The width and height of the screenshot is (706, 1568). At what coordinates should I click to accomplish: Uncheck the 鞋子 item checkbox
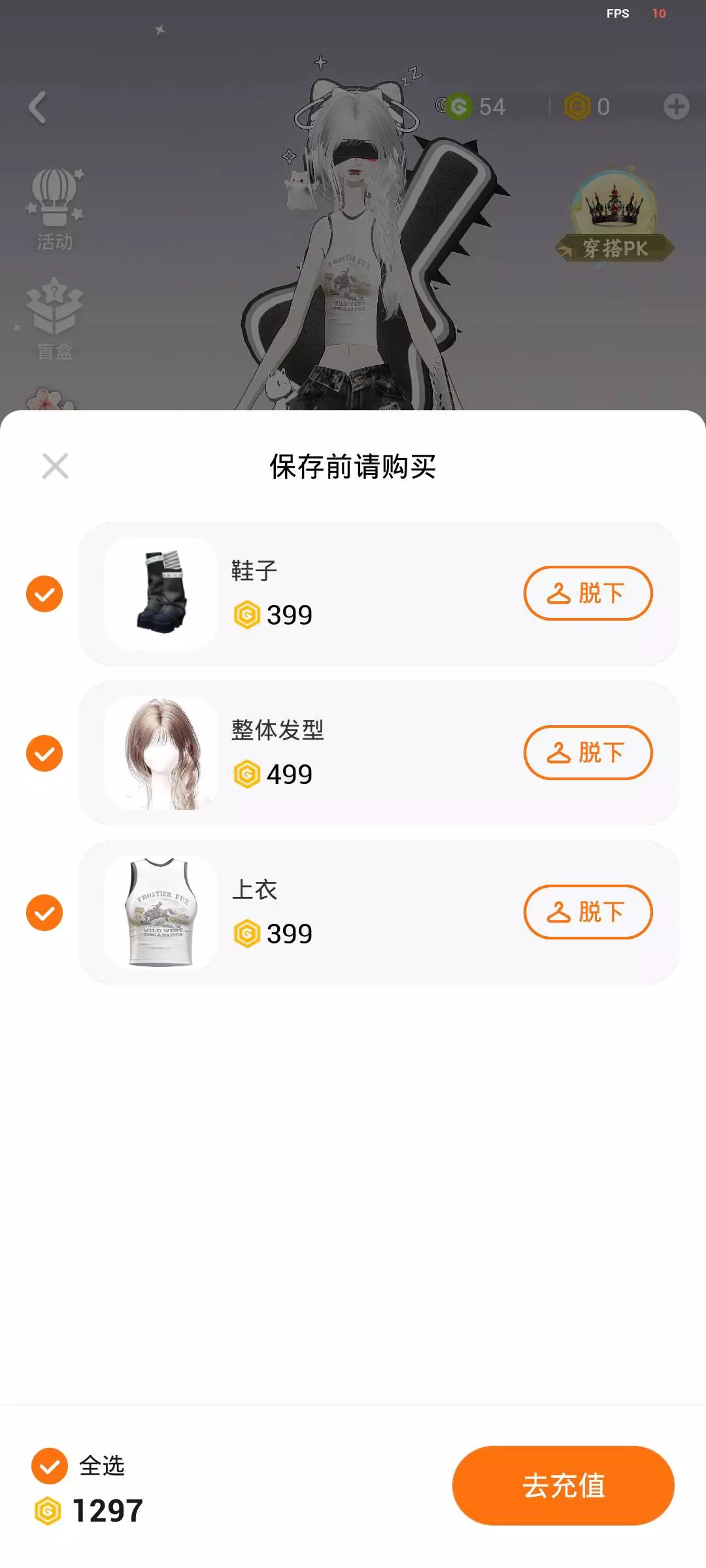coord(44,594)
